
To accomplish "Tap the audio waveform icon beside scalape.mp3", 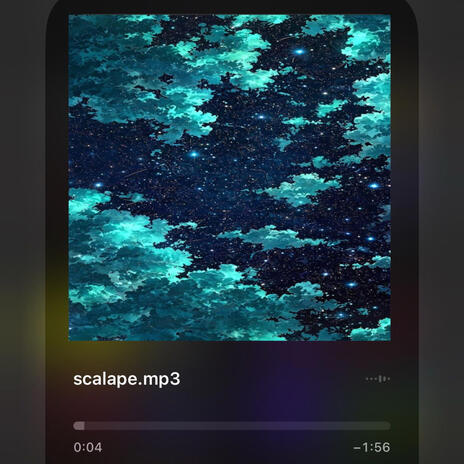I will [378, 379].
